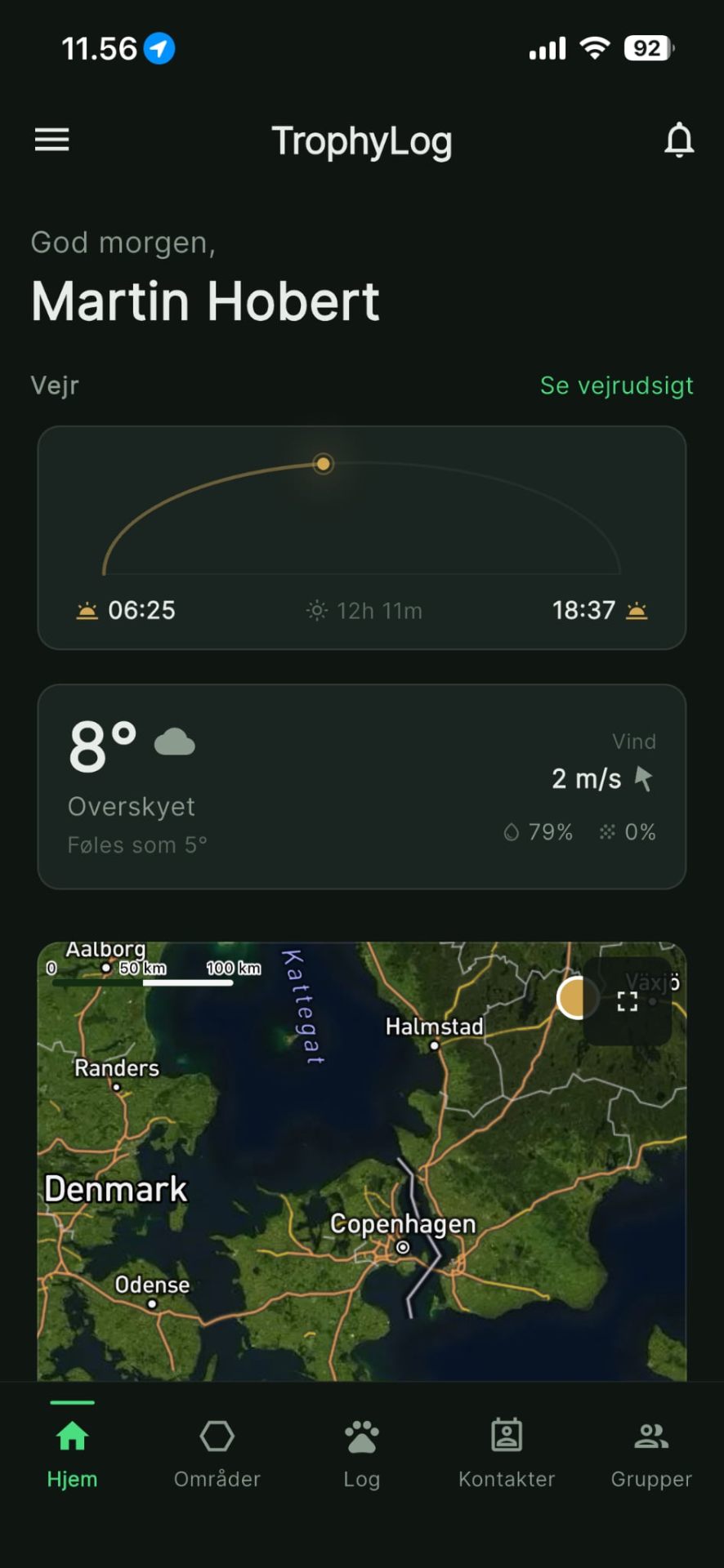Viewport: 724px width, 1568px height.
Task: Tap the humidity droplet icon near 79%
Action: click(x=511, y=831)
